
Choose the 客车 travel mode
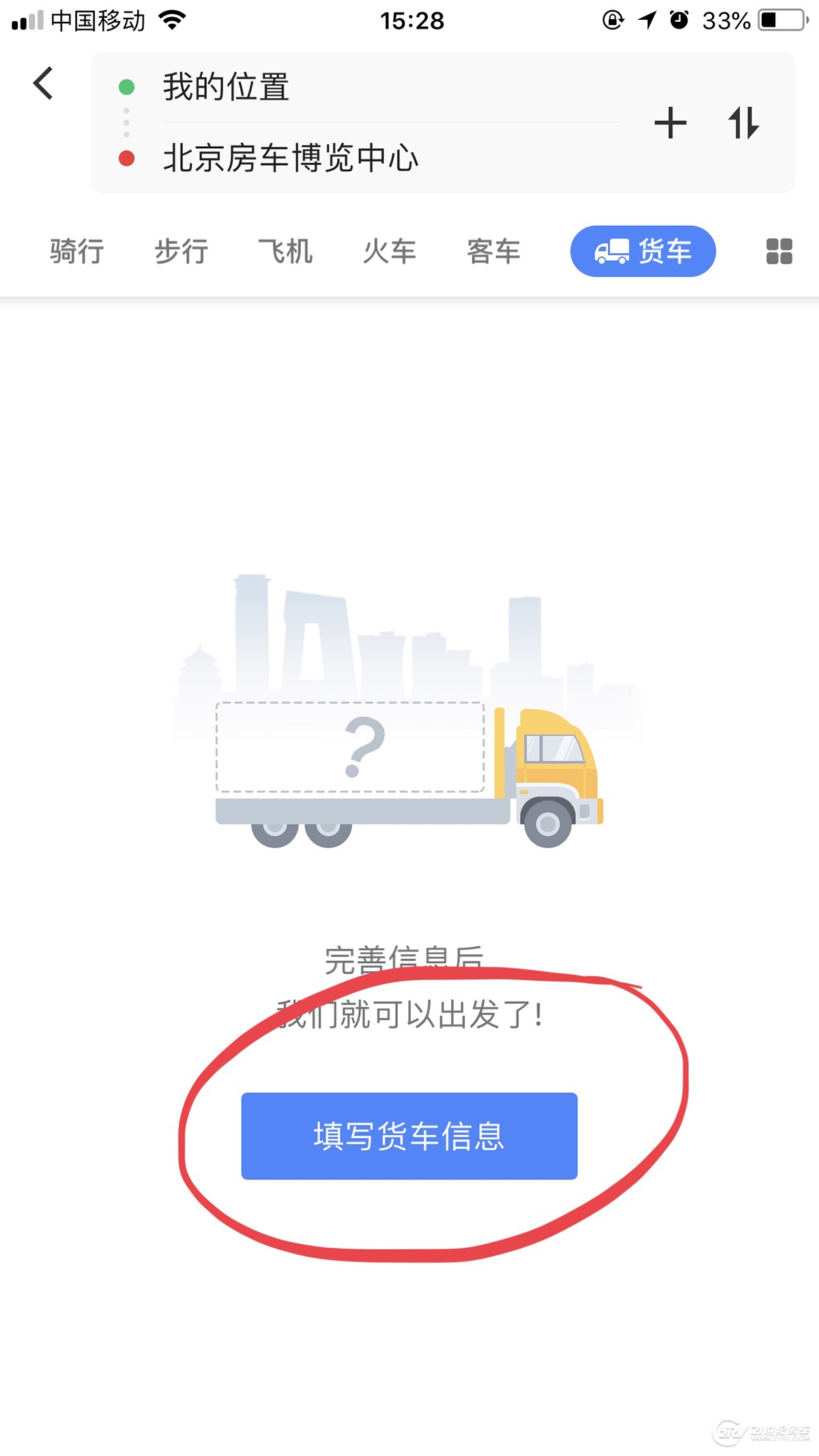click(x=493, y=251)
